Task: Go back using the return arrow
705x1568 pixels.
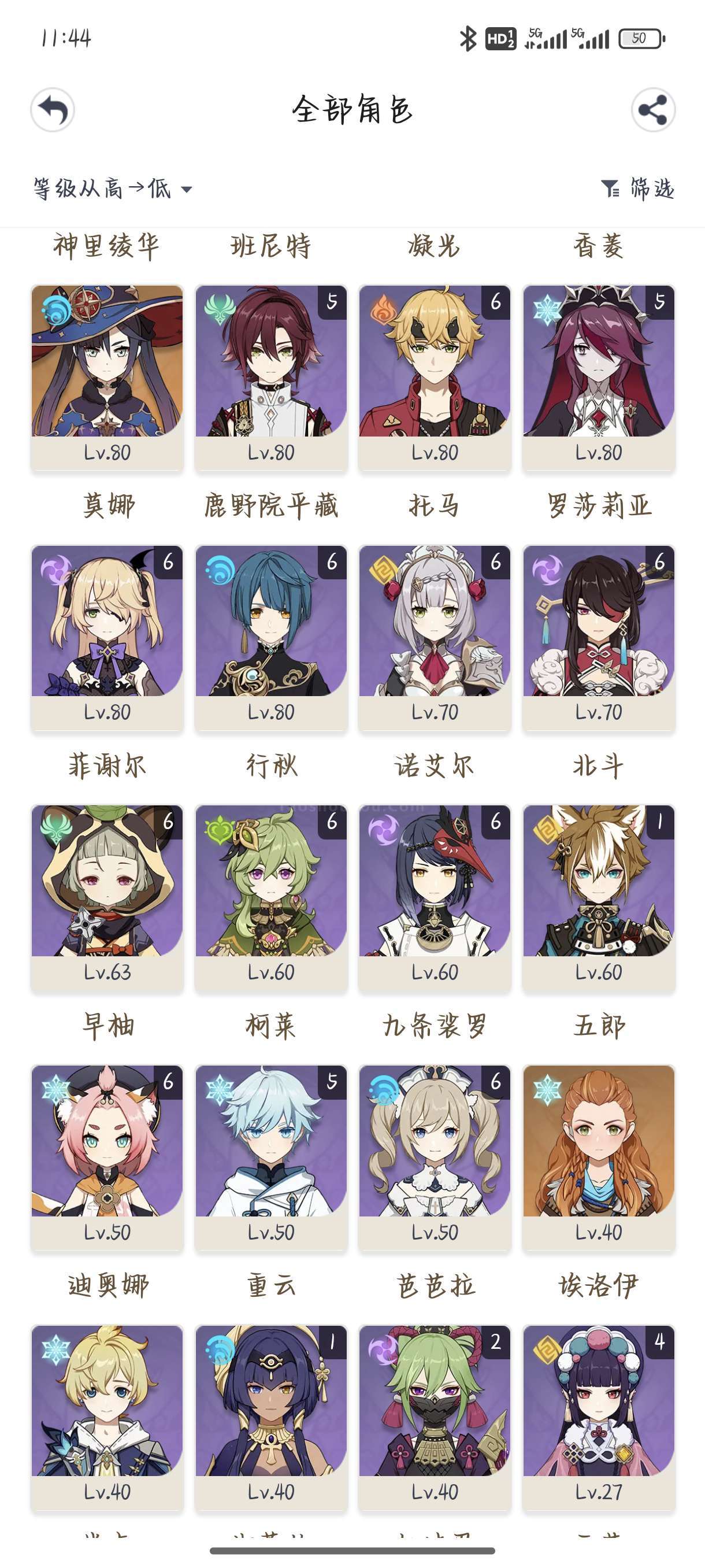Action: pos(53,110)
